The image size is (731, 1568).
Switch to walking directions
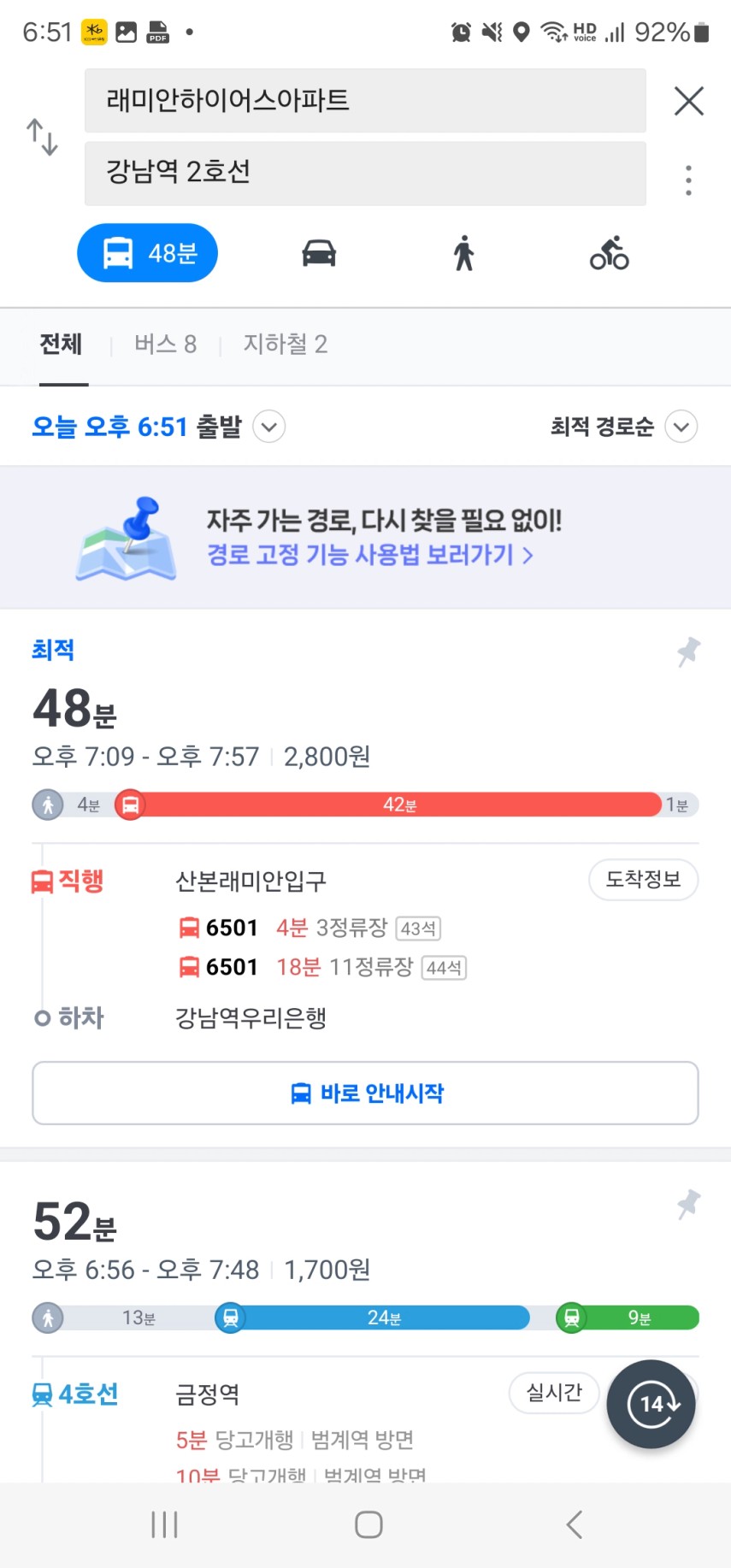coord(463,253)
